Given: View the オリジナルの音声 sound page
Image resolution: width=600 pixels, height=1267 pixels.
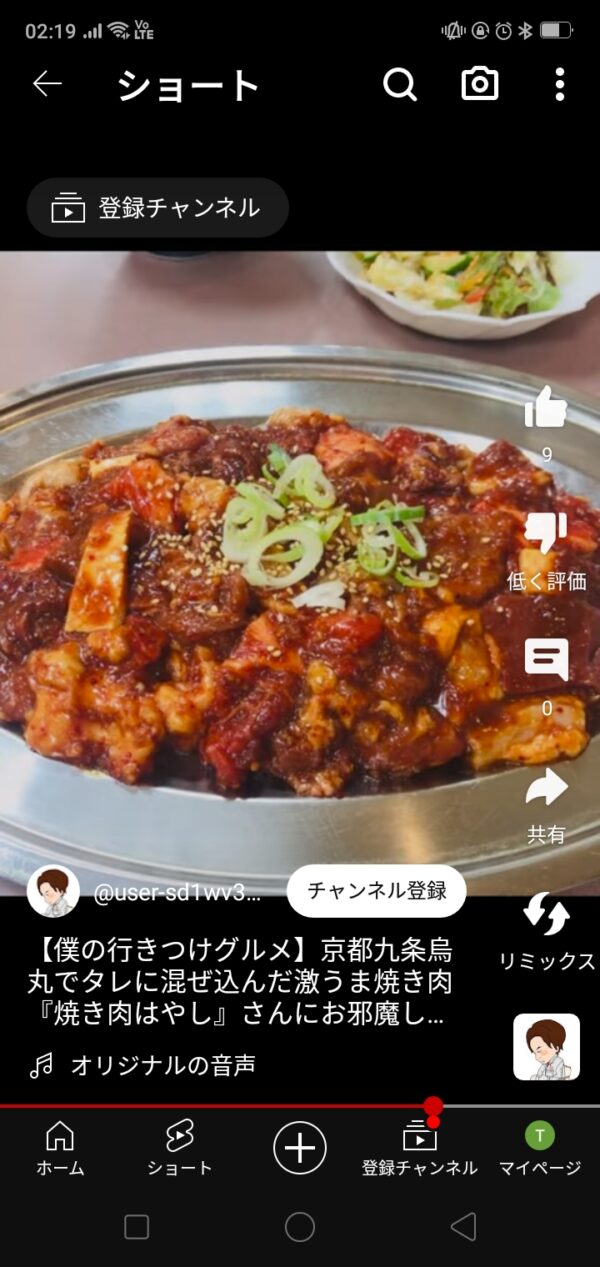Looking at the screenshot, I should point(162,1066).
